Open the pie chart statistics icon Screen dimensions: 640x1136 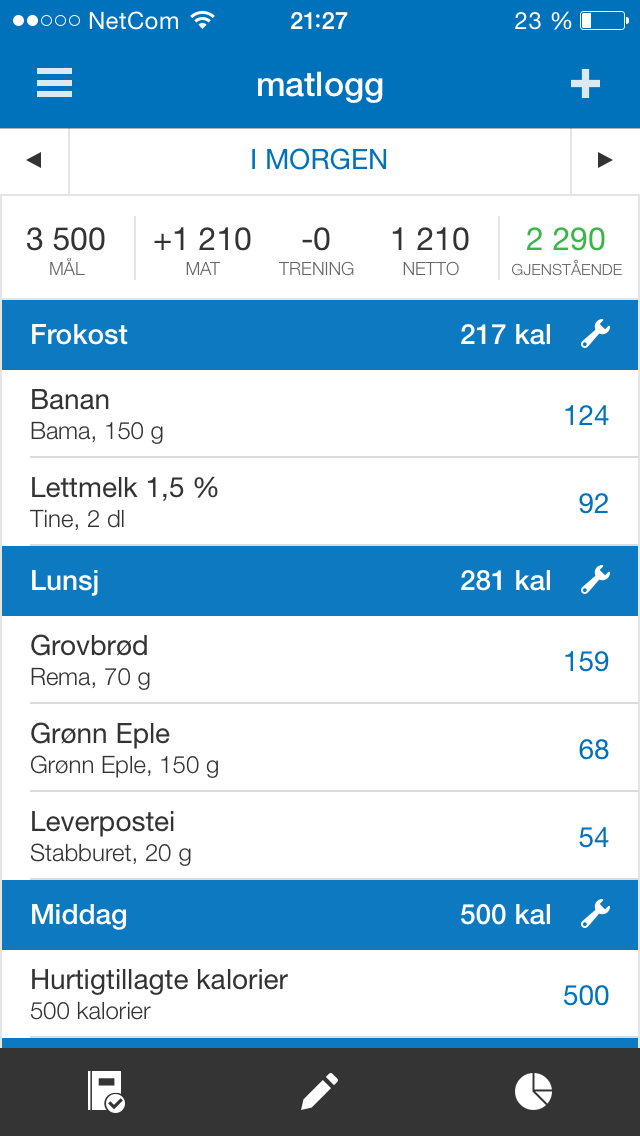pyautogui.click(x=533, y=1091)
